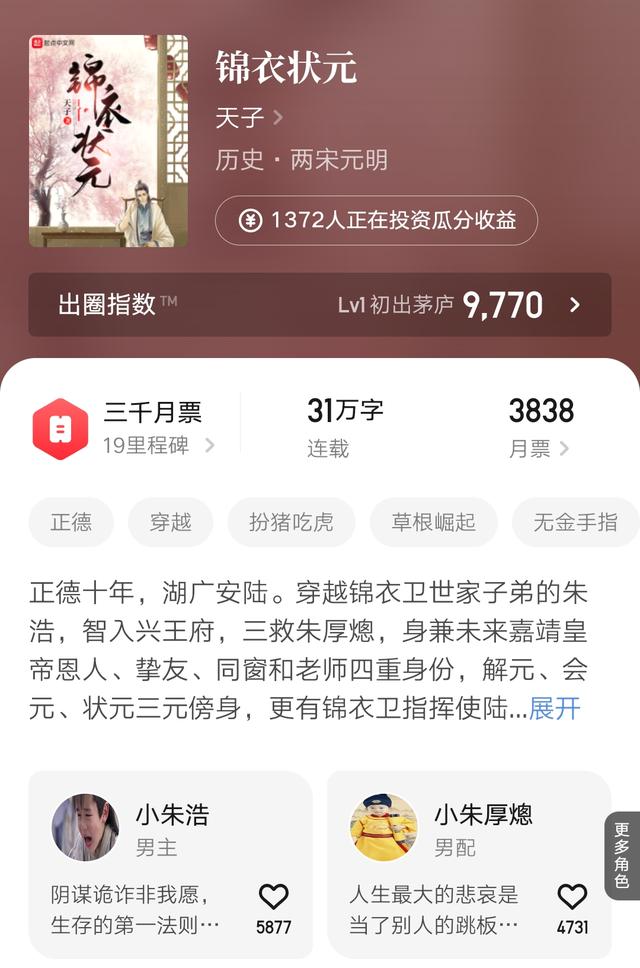Like the character 小朱浩
This screenshot has width=640, height=968.
(273, 897)
